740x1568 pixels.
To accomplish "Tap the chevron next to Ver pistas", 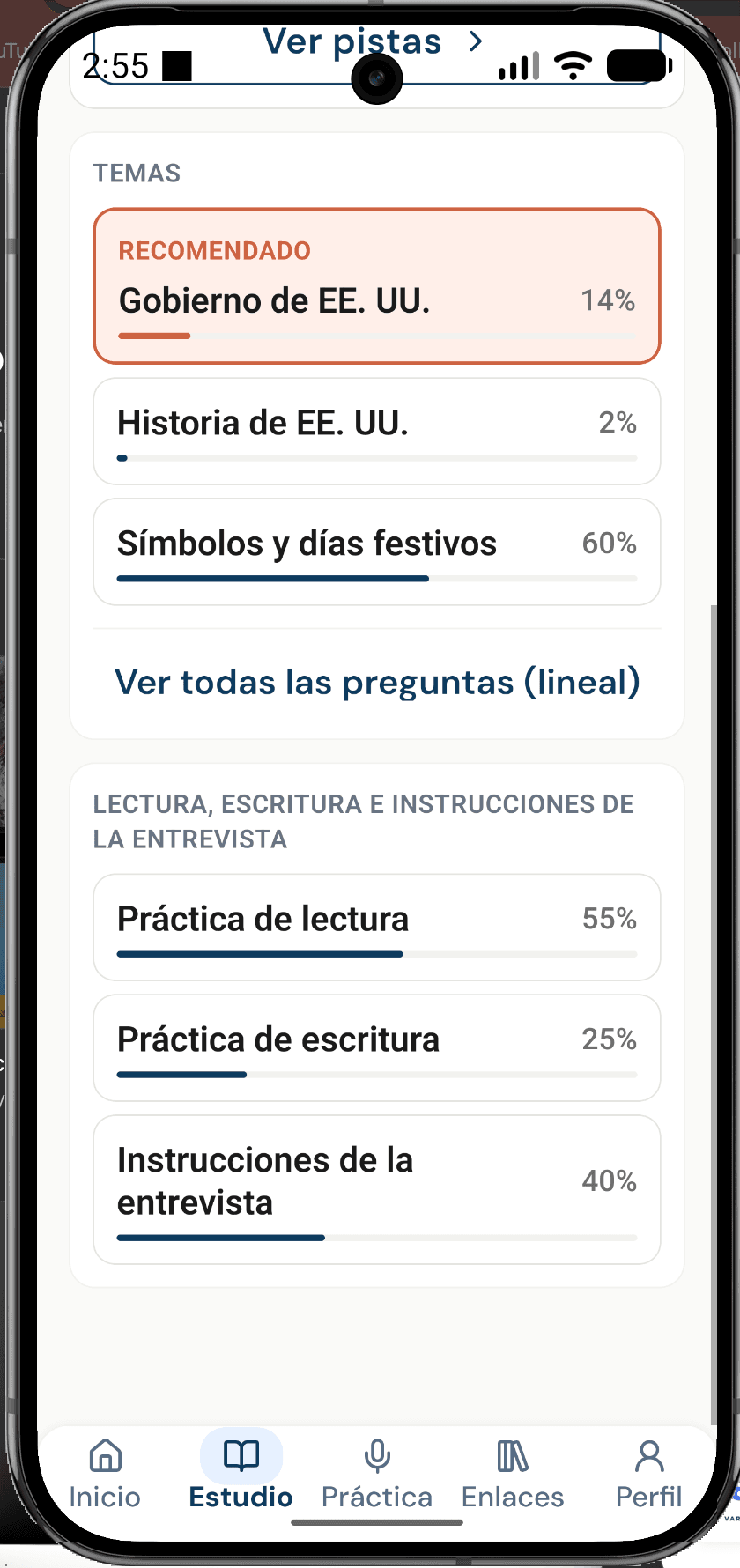I will coord(477,41).
